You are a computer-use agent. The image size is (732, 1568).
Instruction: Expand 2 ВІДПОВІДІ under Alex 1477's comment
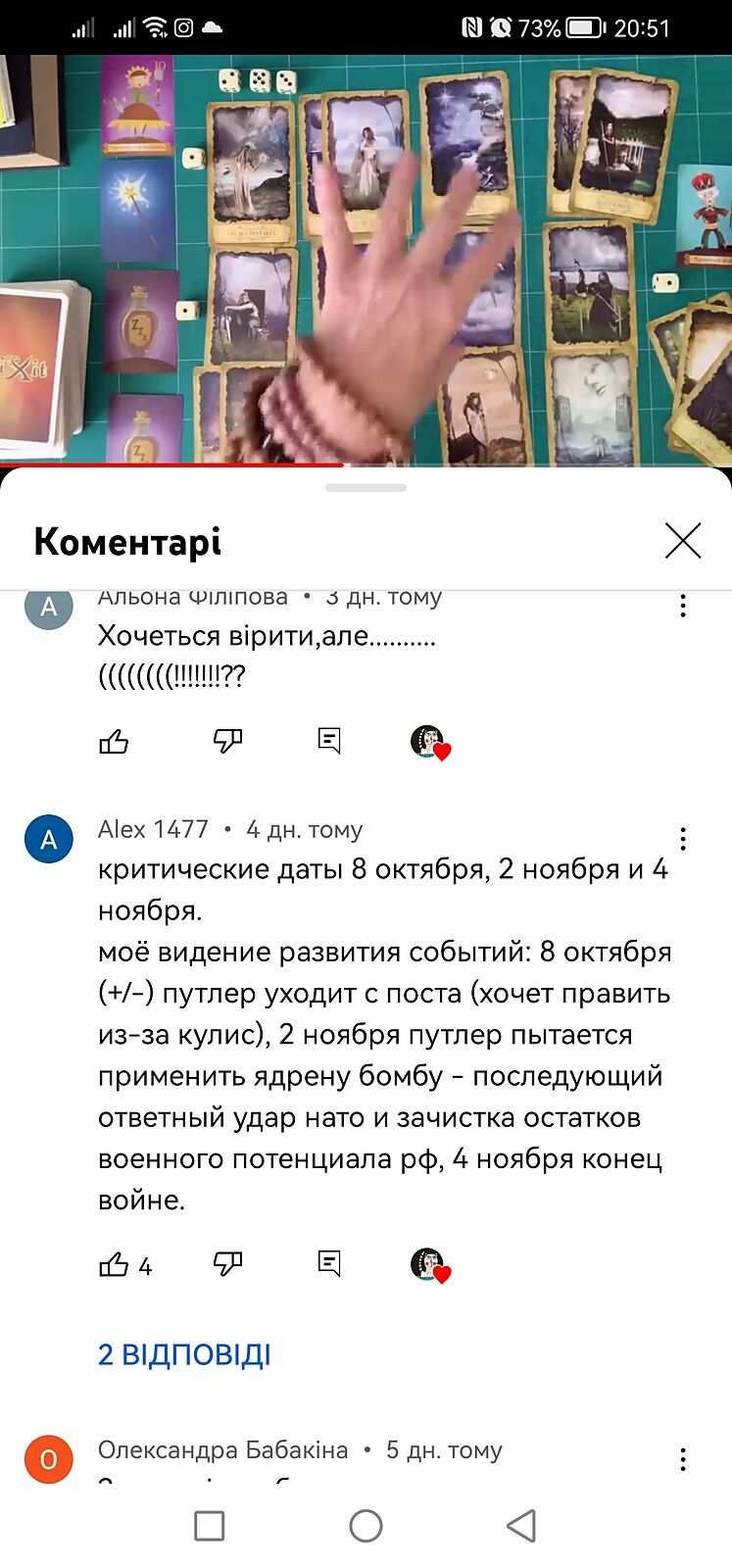(x=184, y=1354)
